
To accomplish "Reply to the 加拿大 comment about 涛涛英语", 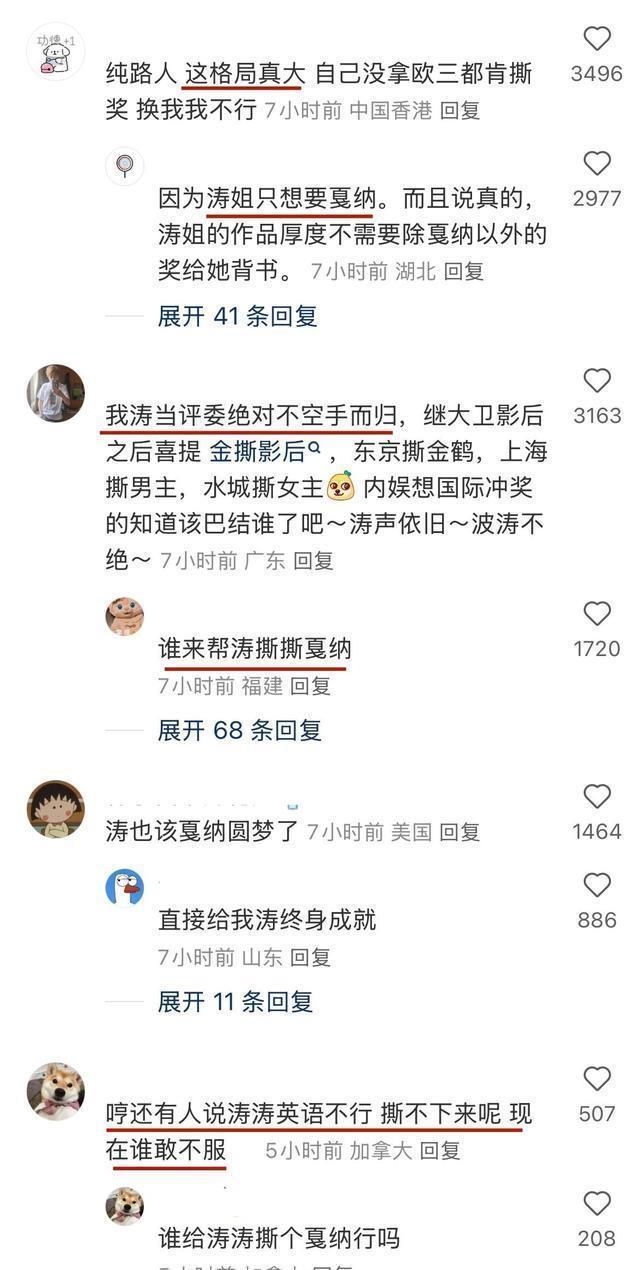I will click(x=440, y=1151).
